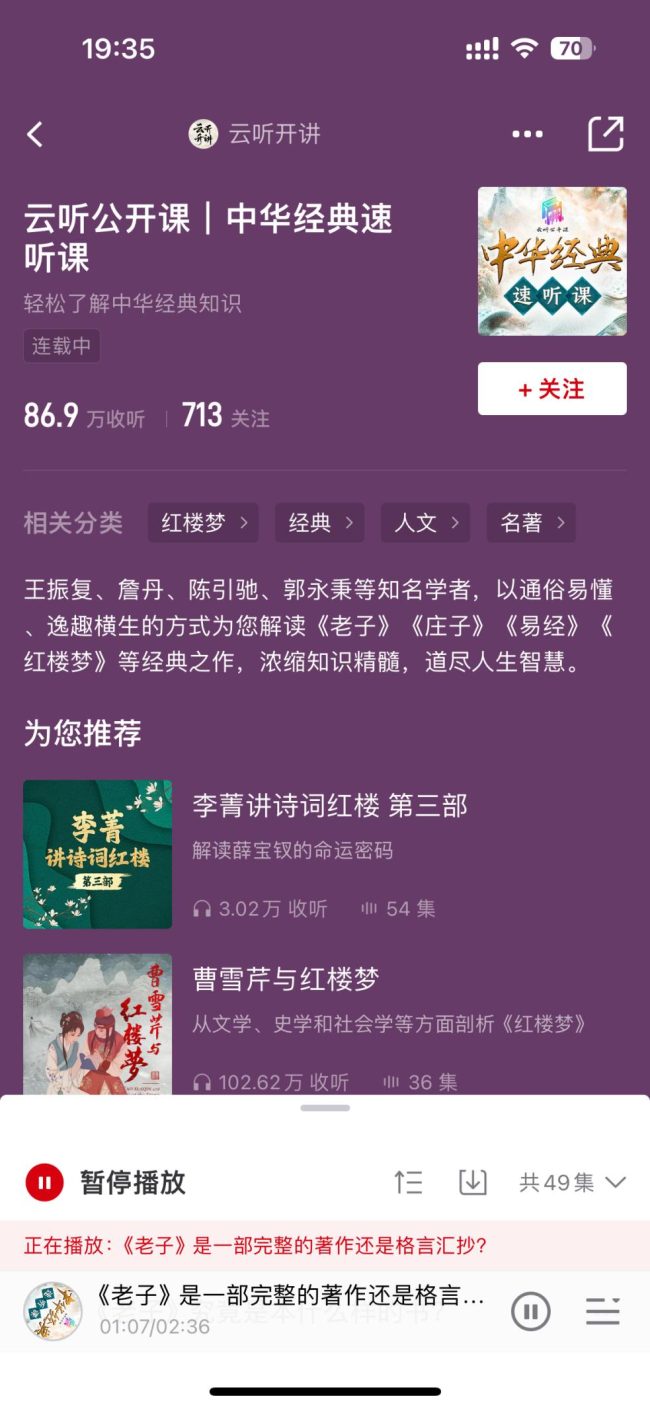Open the full player from mini player title

pyautogui.click(x=290, y=1297)
